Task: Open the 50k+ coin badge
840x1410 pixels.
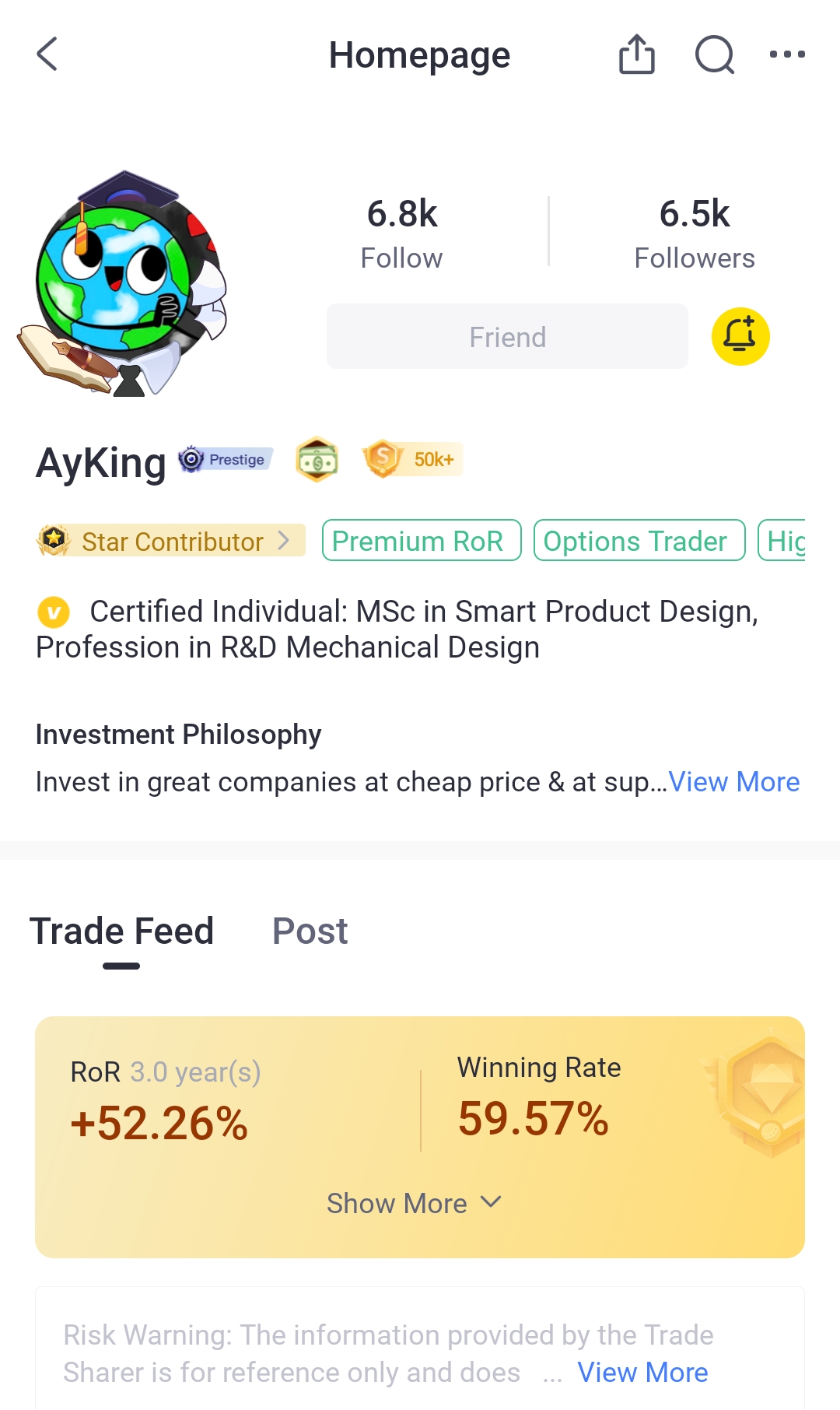Action: (412, 459)
